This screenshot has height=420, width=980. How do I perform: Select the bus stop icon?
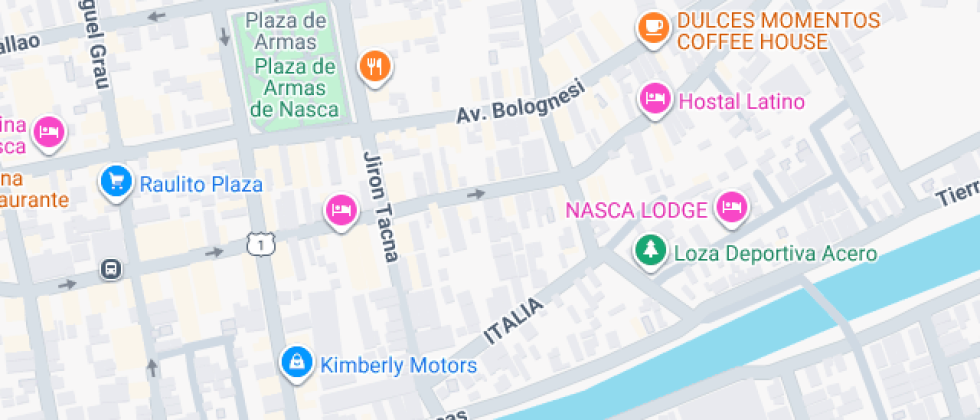[110, 269]
